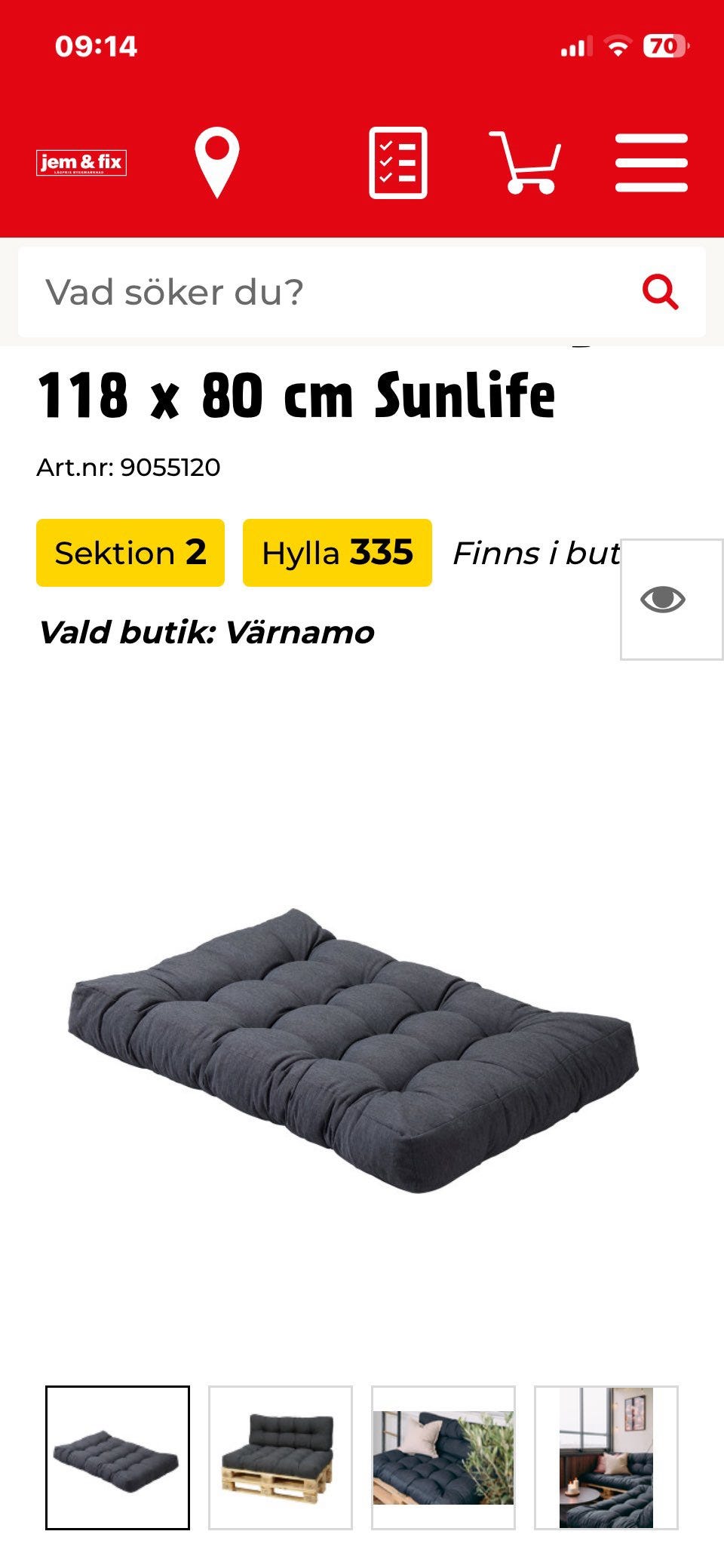Tap the red search magnifier icon
This screenshot has height=1568, width=724.
pyautogui.click(x=661, y=292)
